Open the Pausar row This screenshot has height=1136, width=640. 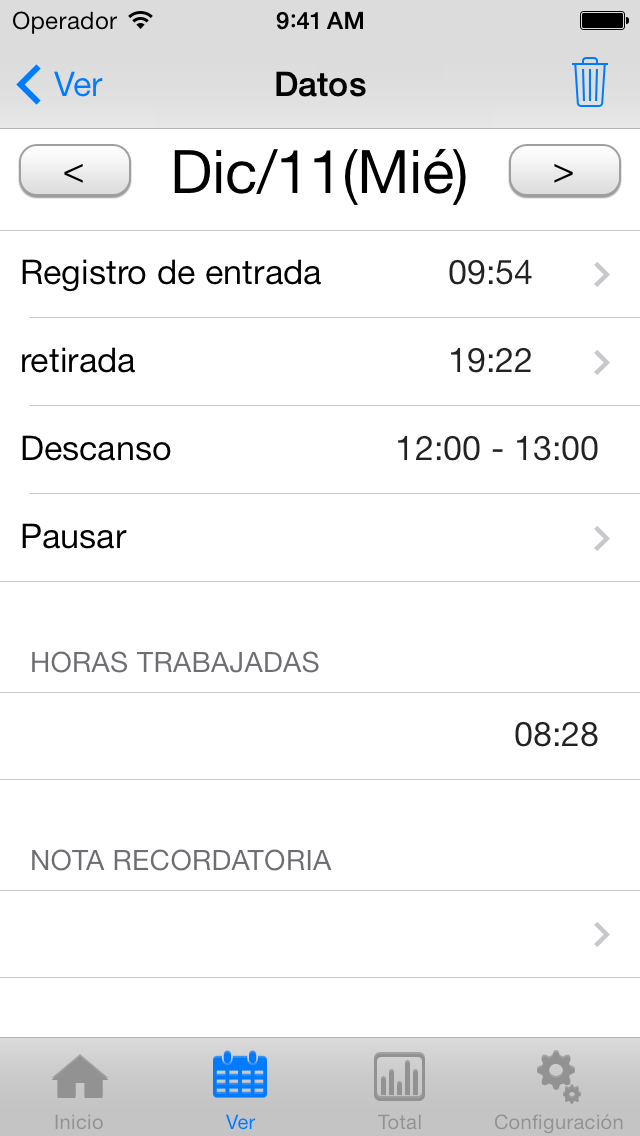320,538
